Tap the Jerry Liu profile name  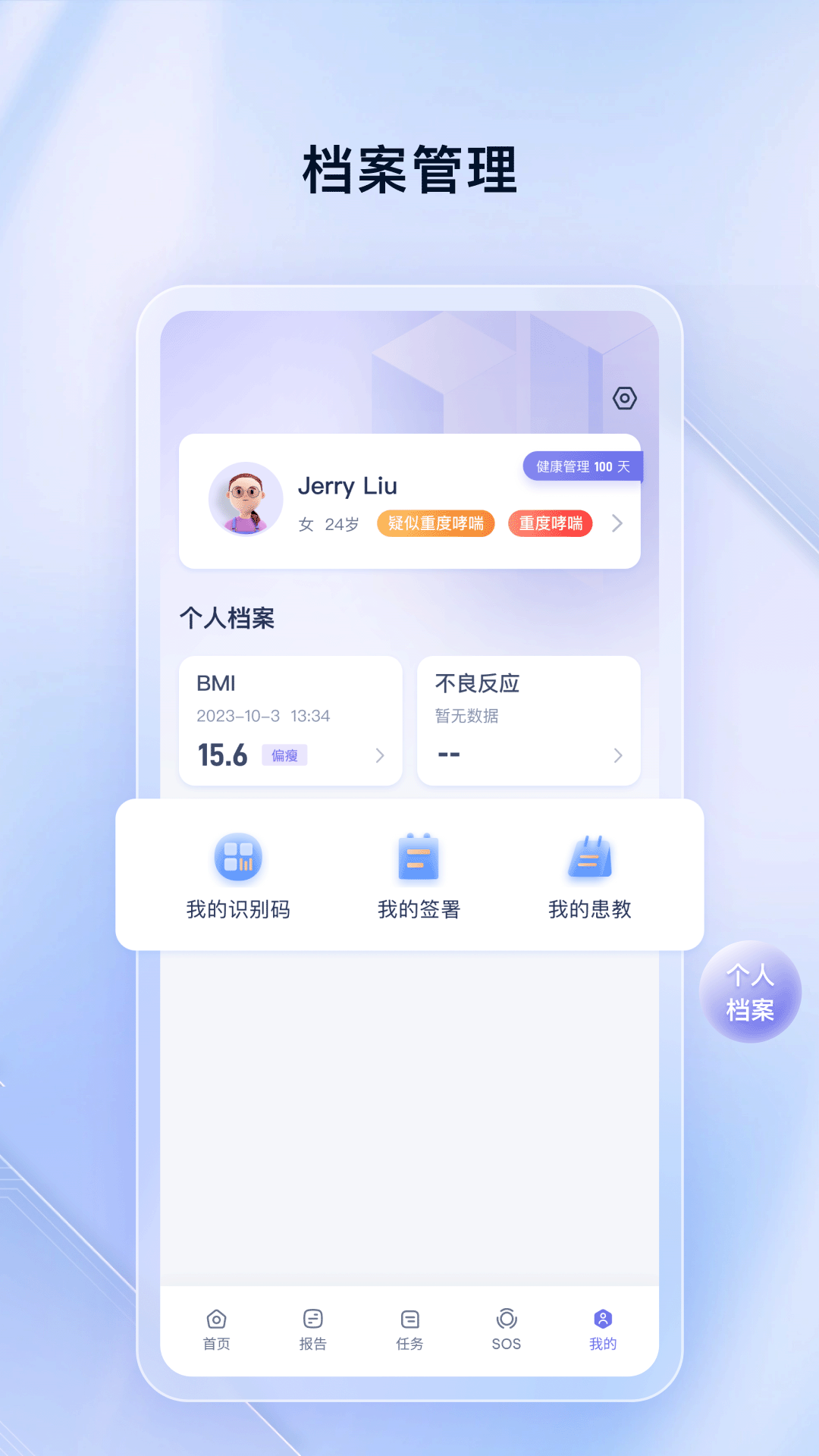[x=349, y=486]
